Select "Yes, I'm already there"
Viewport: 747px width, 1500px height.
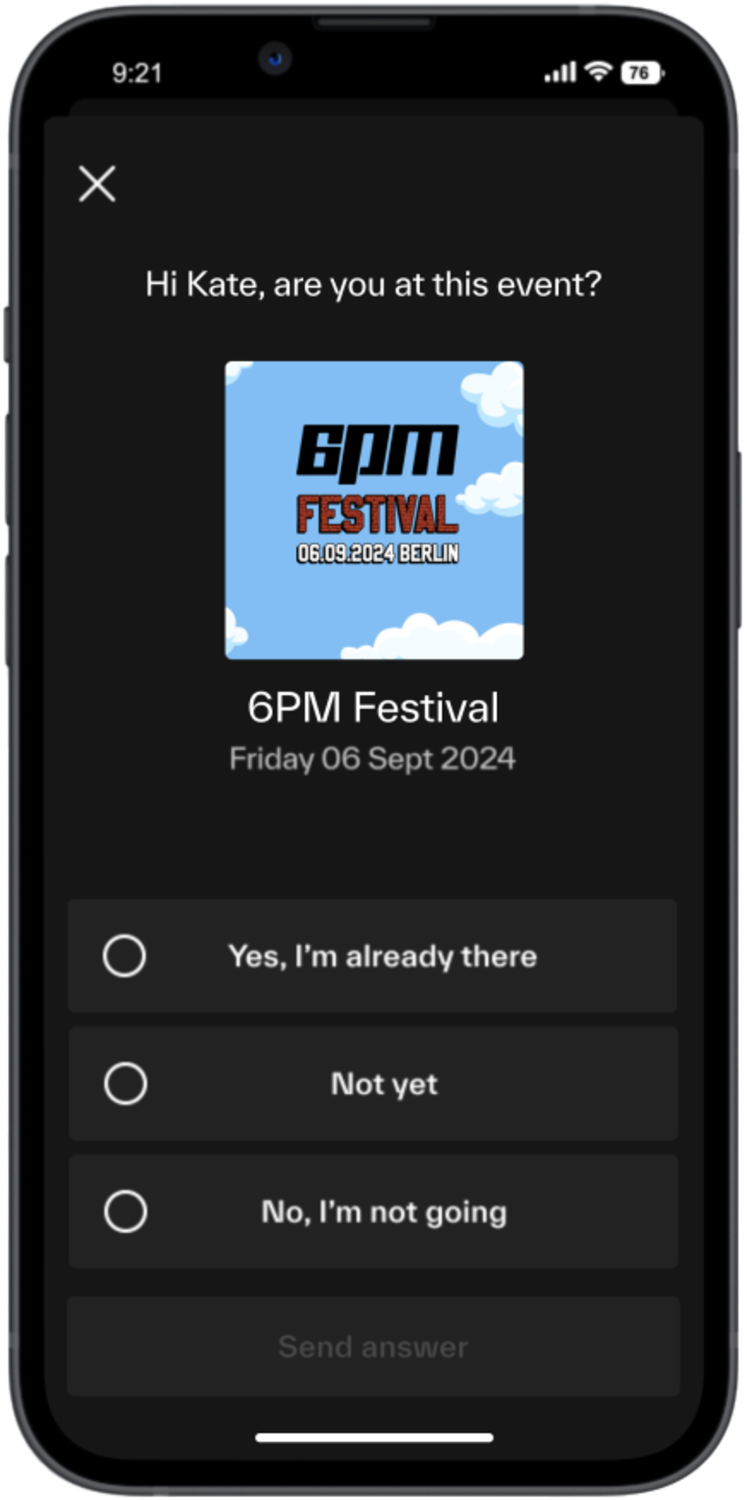[372, 956]
